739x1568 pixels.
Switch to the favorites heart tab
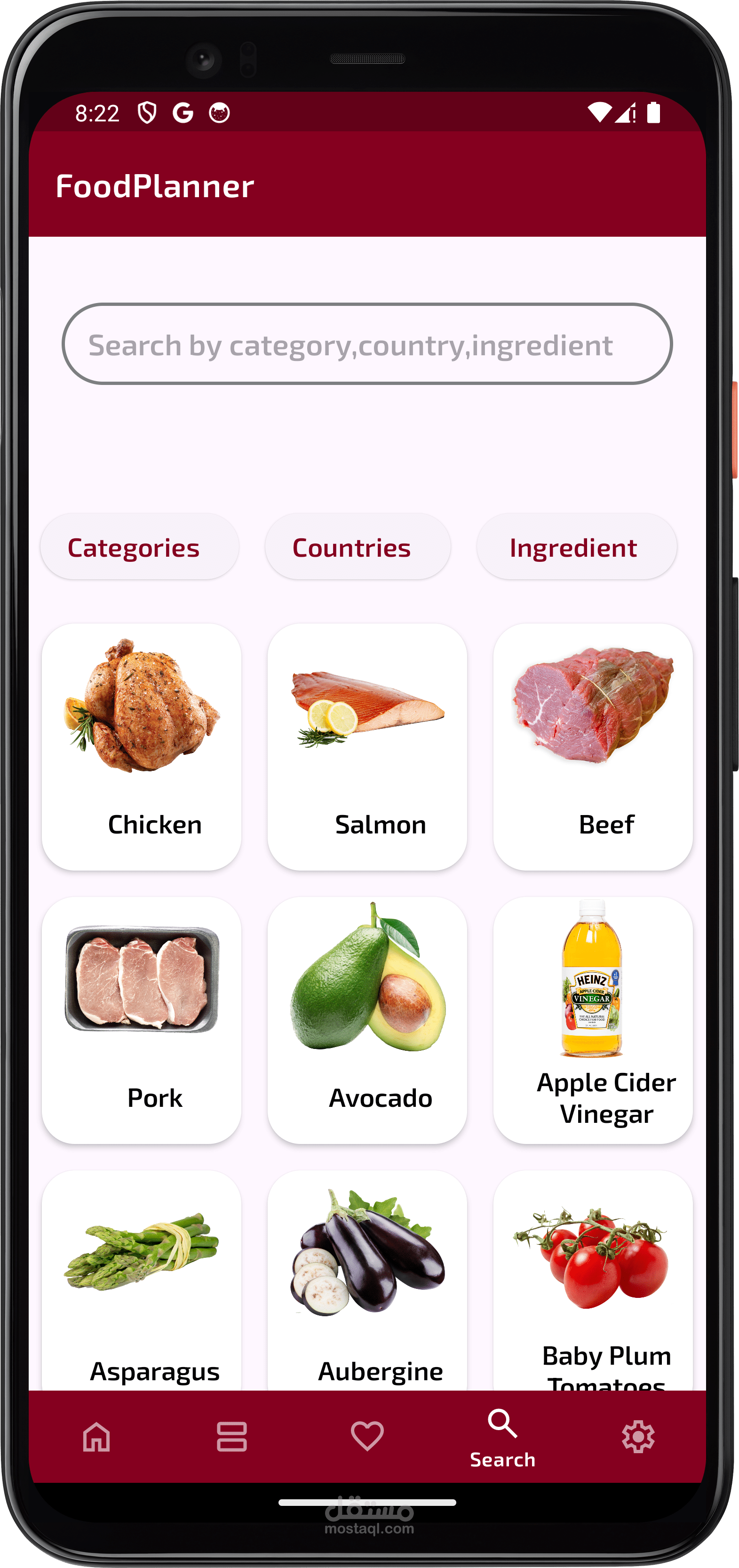[x=367, y=1437]
